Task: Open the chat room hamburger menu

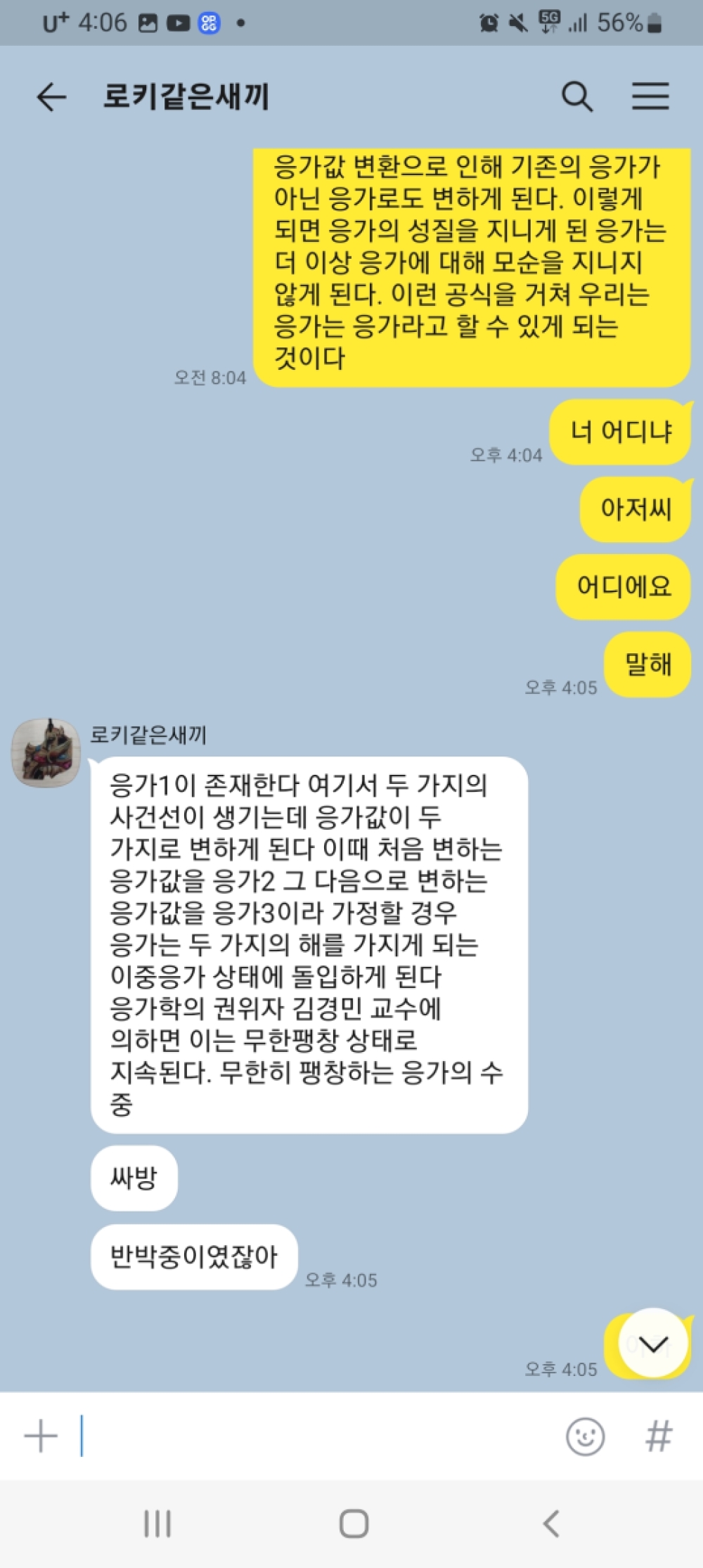Action: [x=650, y=96]
